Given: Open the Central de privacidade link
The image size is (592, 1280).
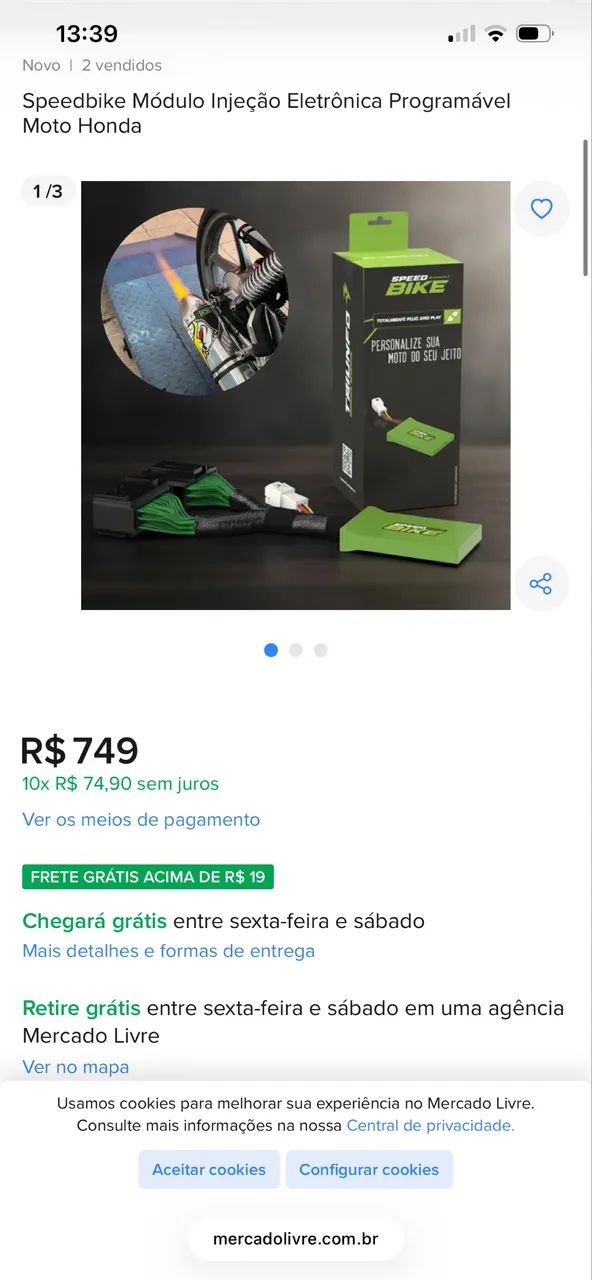Looking at the screenshot, I should click(x=430, y=1125).
